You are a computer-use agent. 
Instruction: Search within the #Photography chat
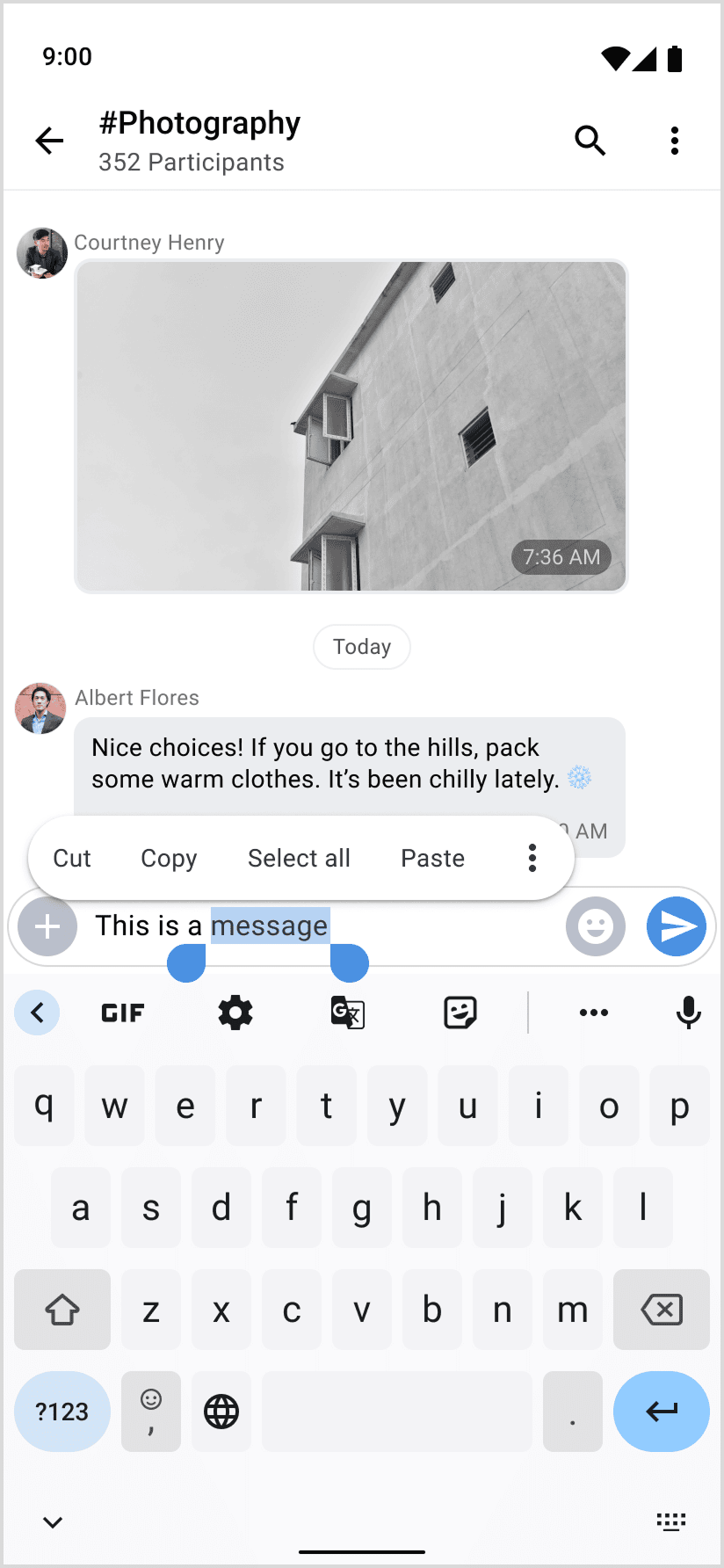pyautogui.click(x=590, y=141)
